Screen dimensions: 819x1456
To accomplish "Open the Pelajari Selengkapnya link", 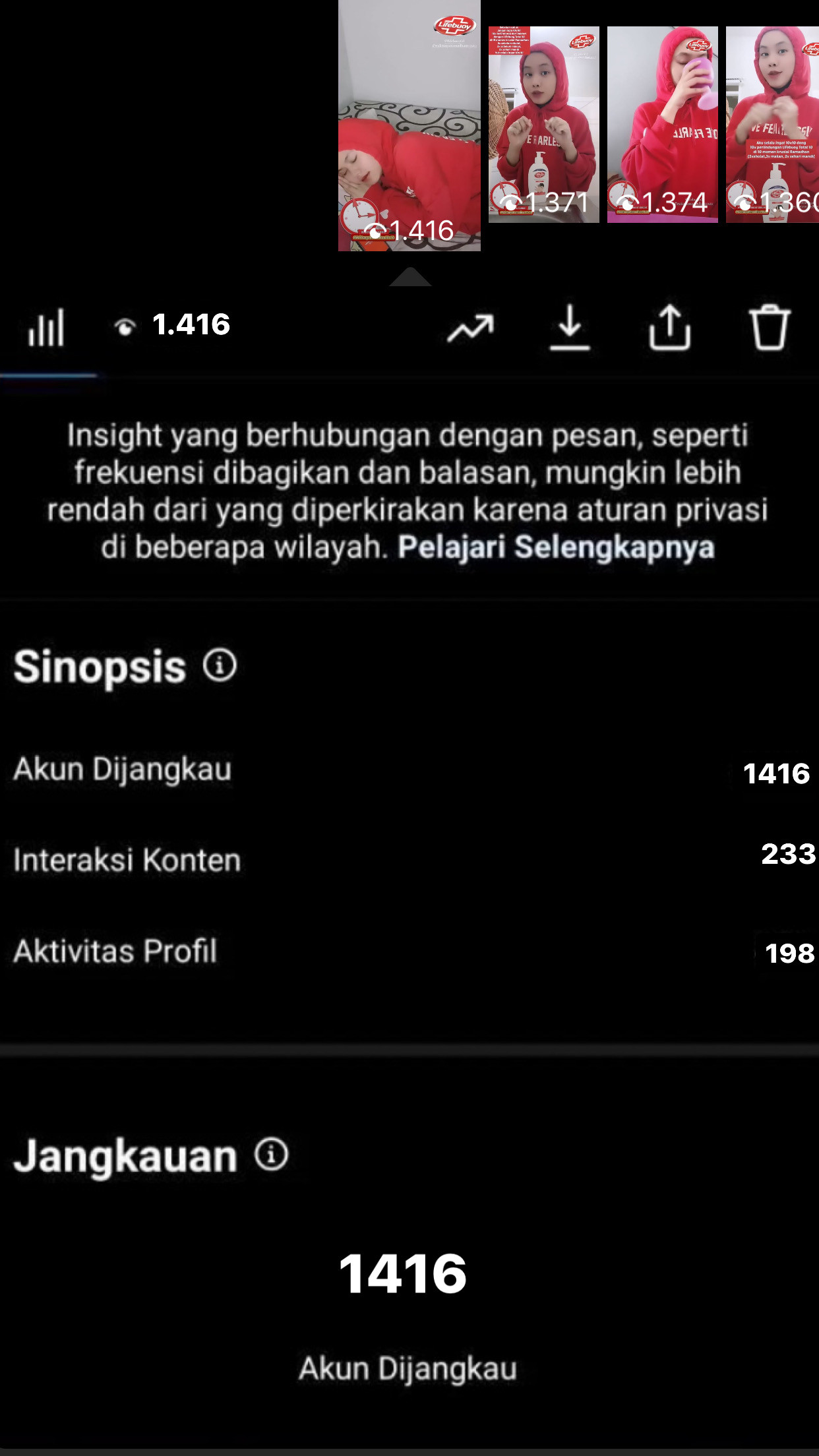I will tap(556, 547).
